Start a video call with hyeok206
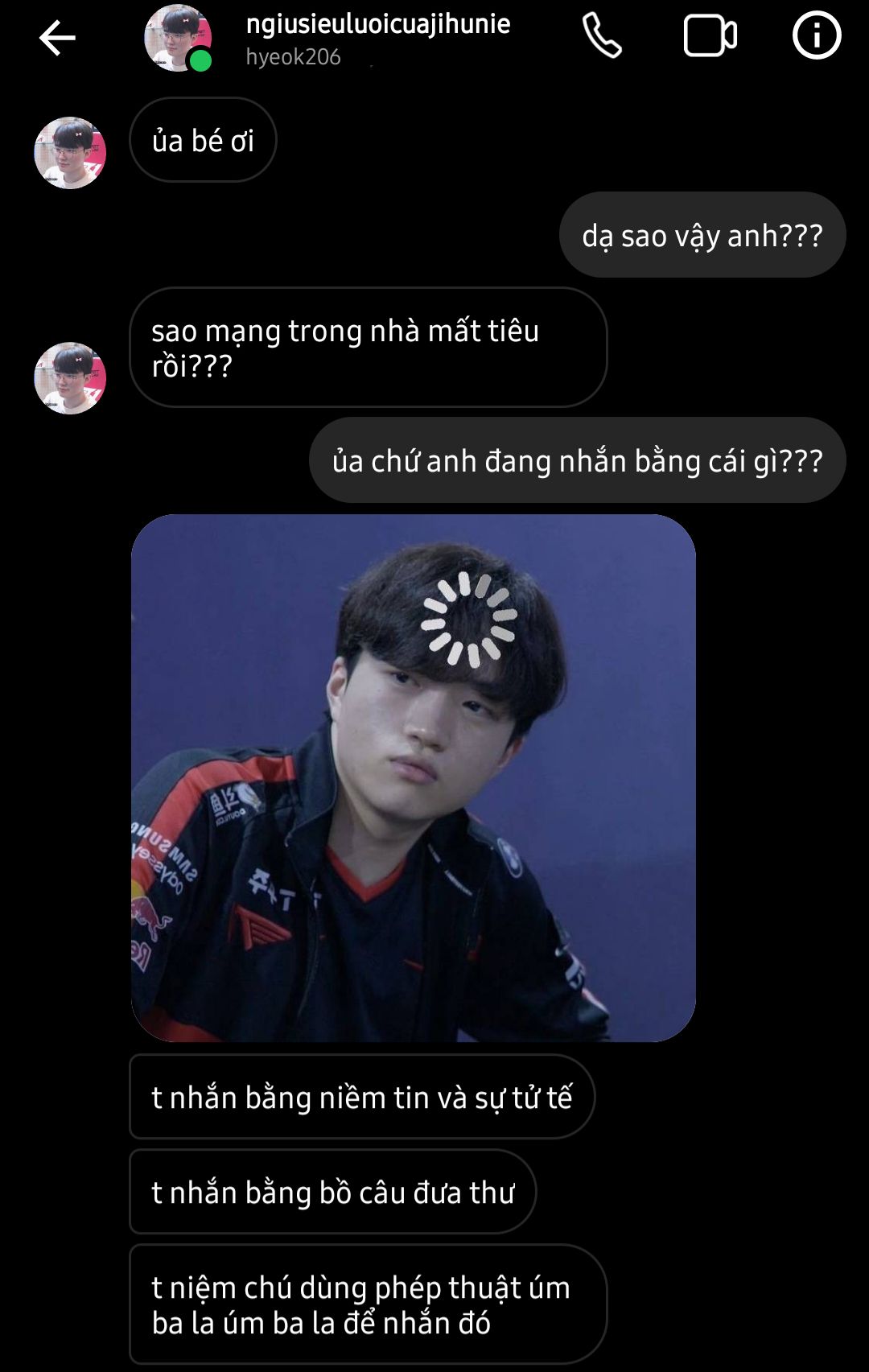This screenshot has height=1372, width=869. pos(710,36)
